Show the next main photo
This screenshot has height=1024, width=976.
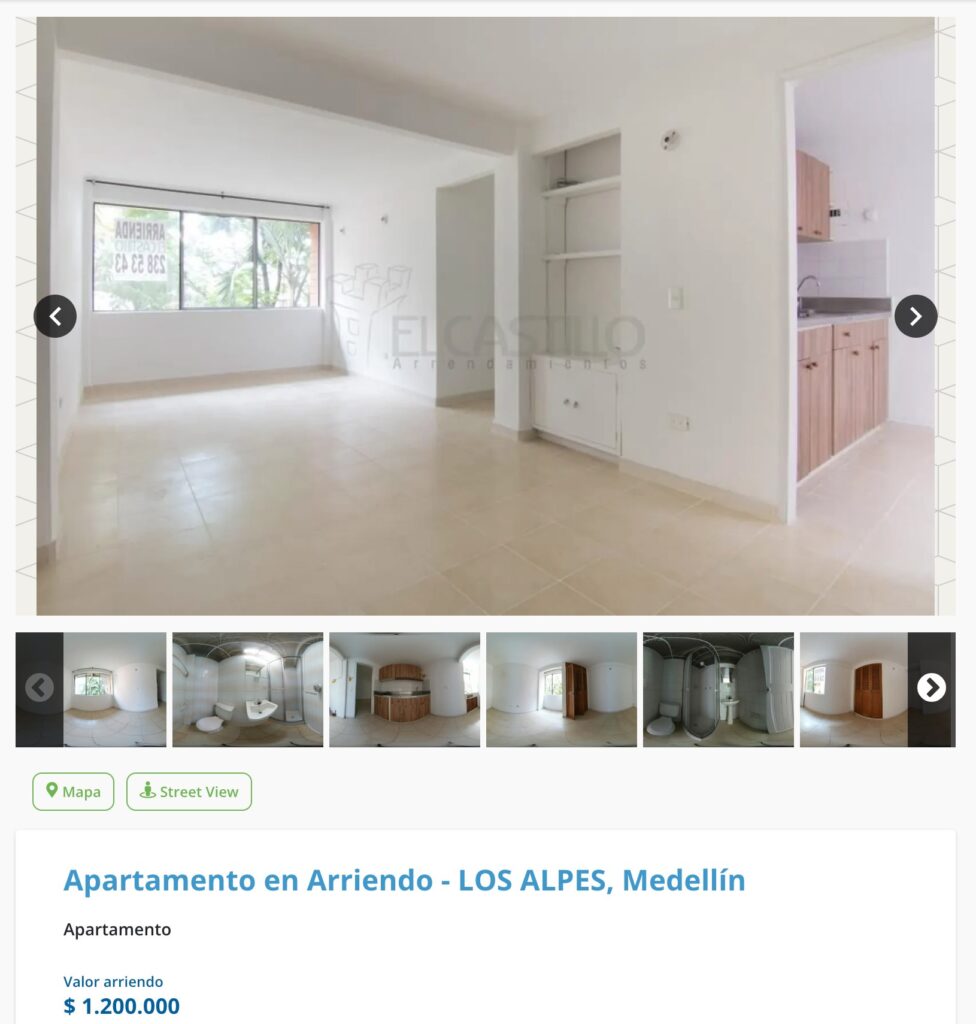pyautogui.click(x=915, y=316)
